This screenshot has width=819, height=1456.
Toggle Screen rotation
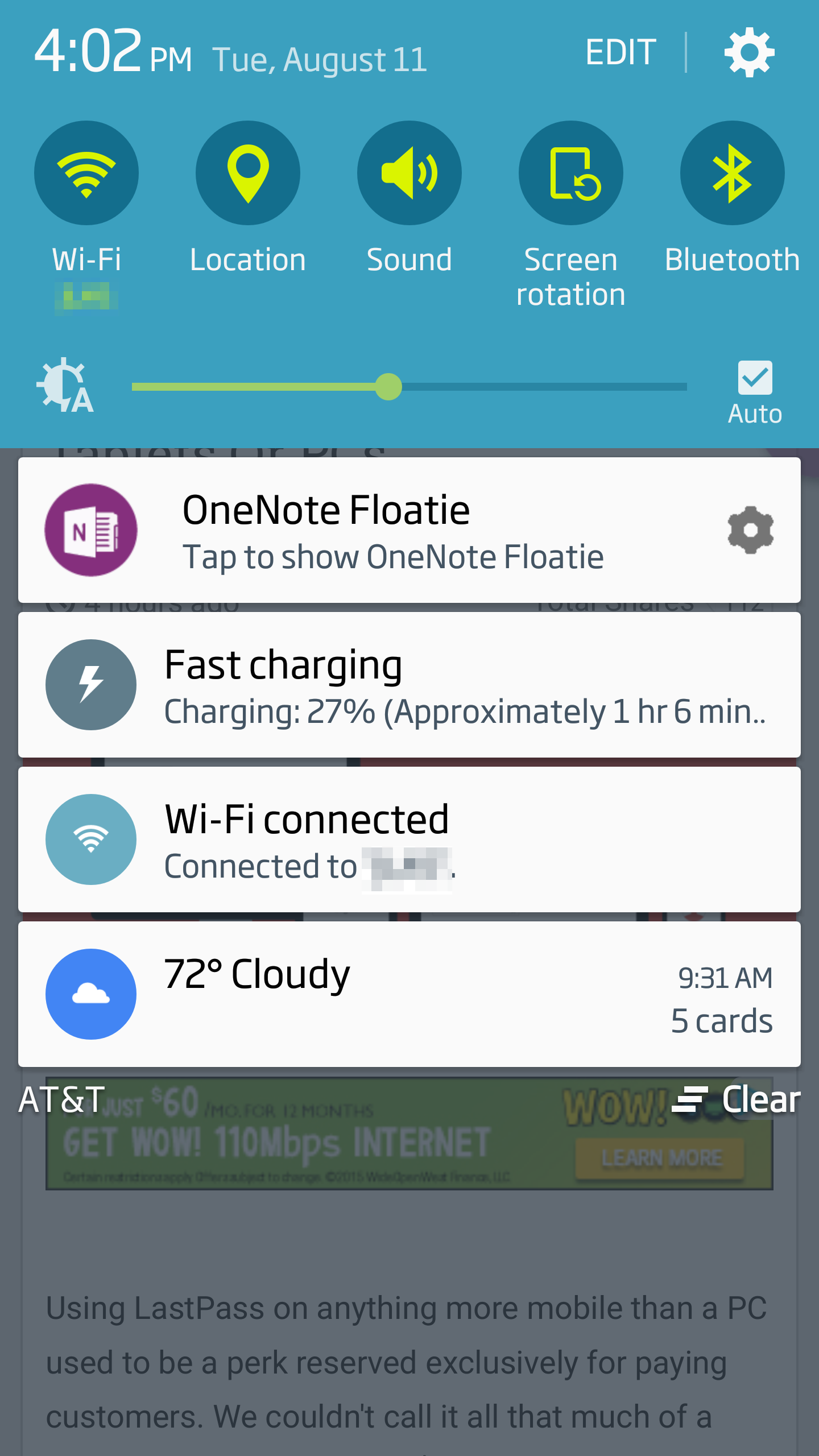[570, 172]
